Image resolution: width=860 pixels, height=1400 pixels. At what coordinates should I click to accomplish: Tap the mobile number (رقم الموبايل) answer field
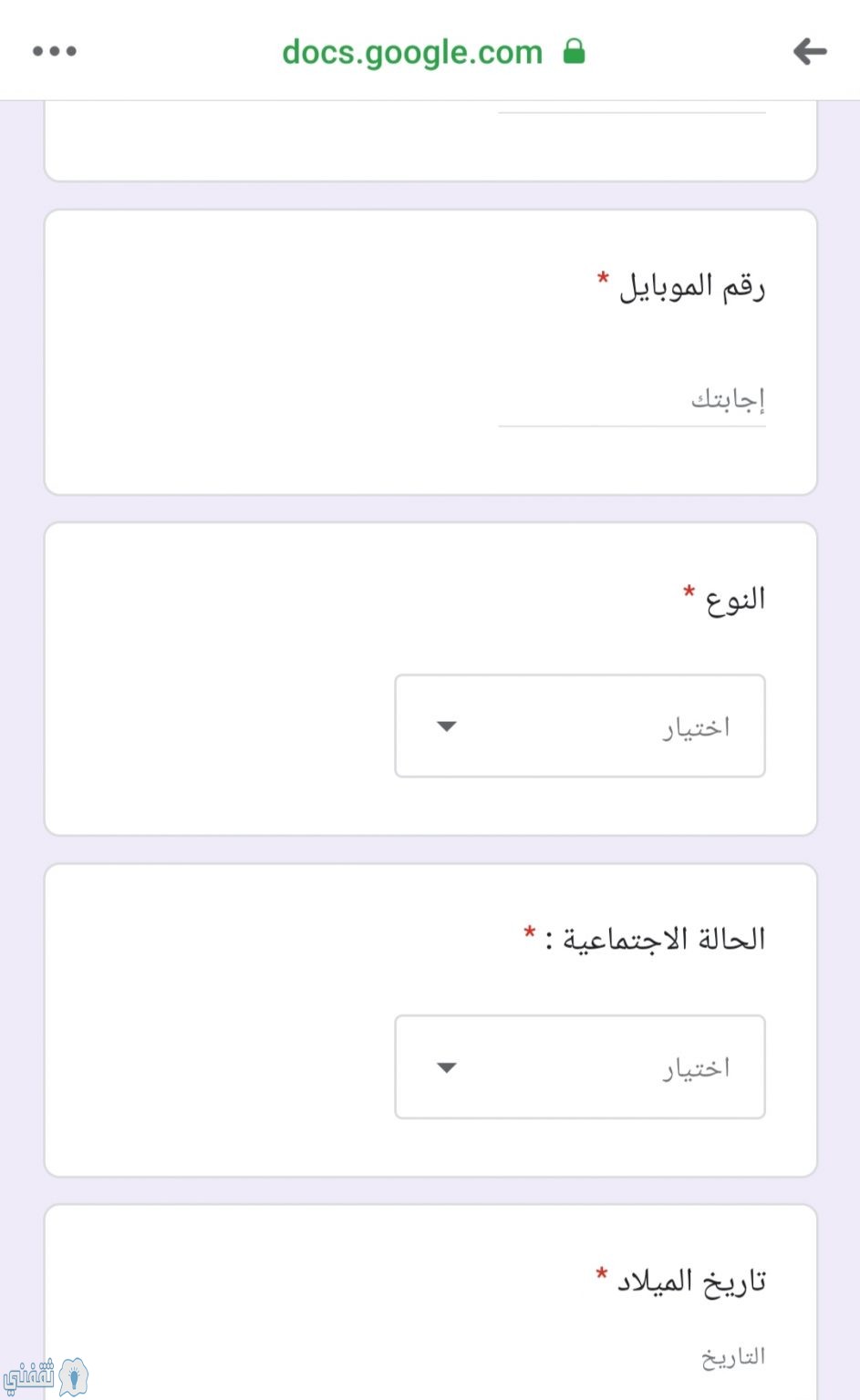coord(631,400)
